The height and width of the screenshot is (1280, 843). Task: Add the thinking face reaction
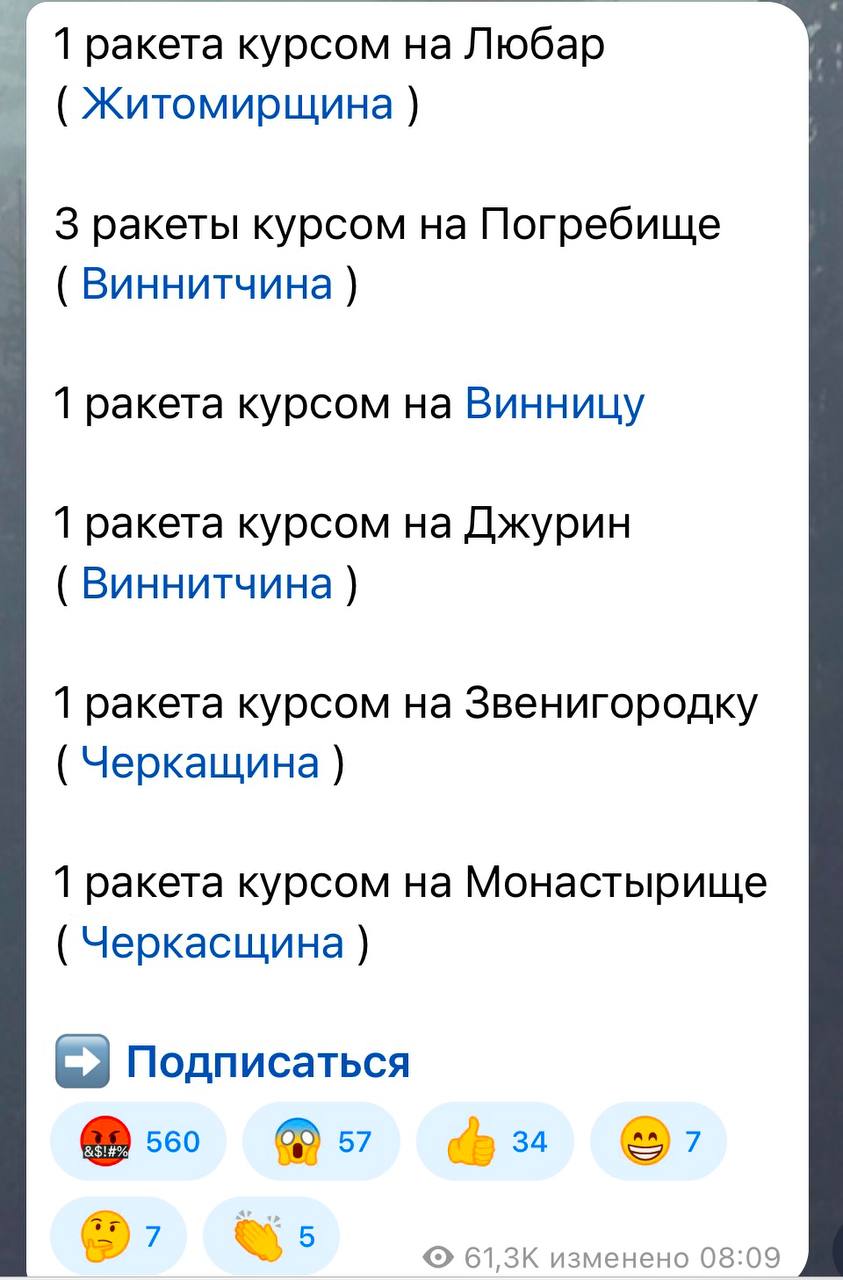[x=110, y=1236]
